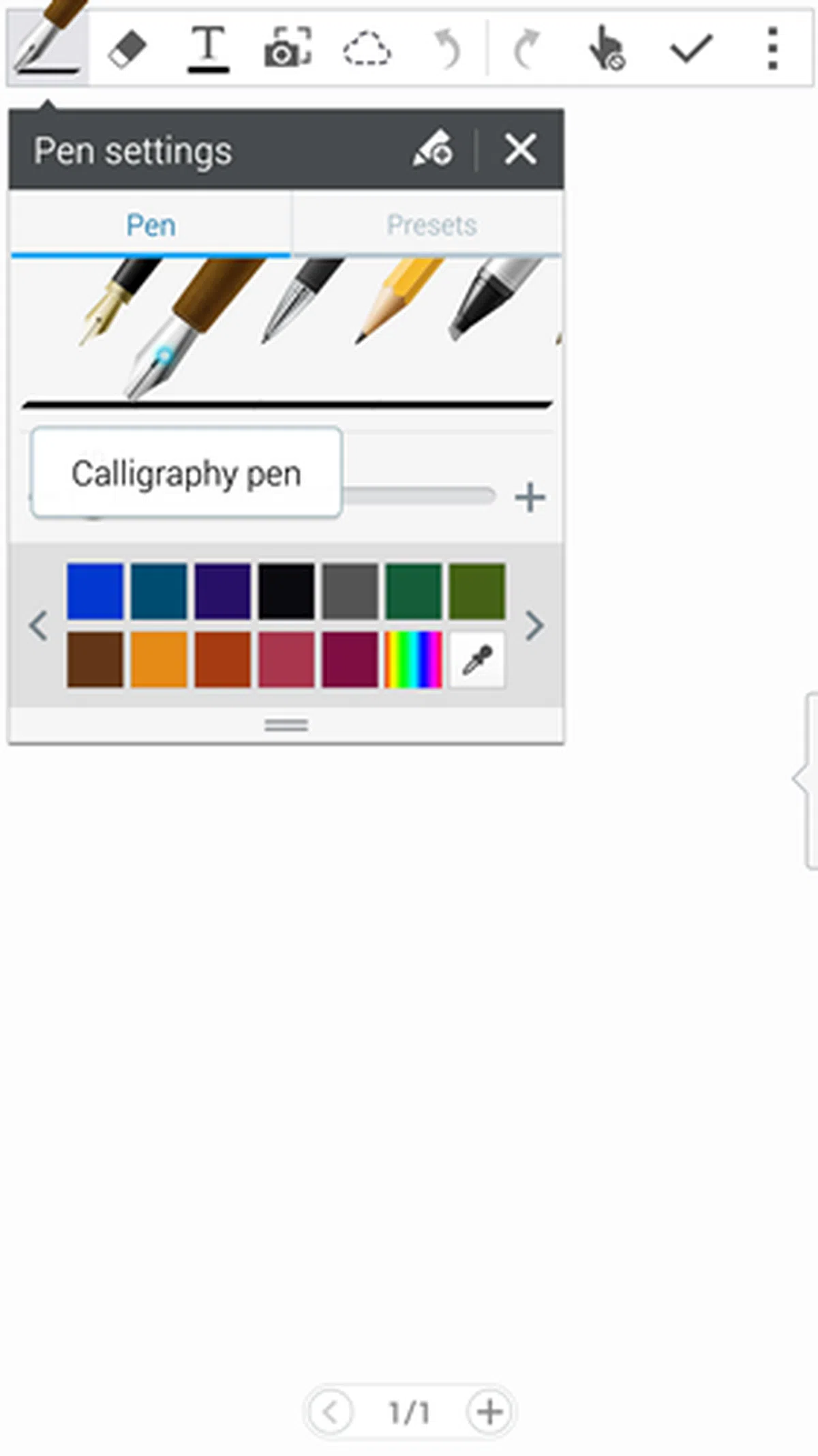
Task: Close the Pen settings panel
Action: tap(520, 149)
